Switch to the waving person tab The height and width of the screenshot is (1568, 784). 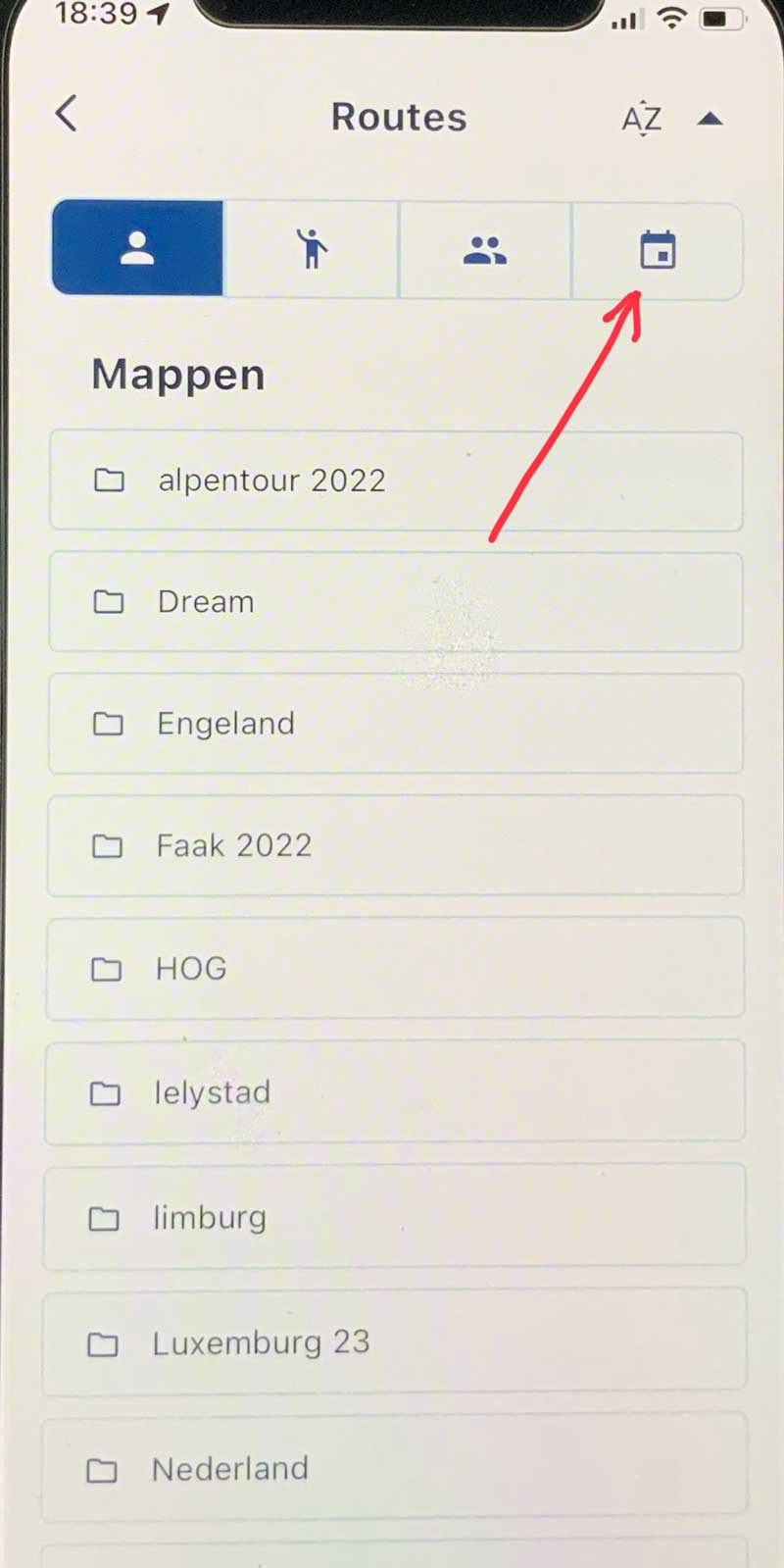pyautogui.click(x=312, y=248)
